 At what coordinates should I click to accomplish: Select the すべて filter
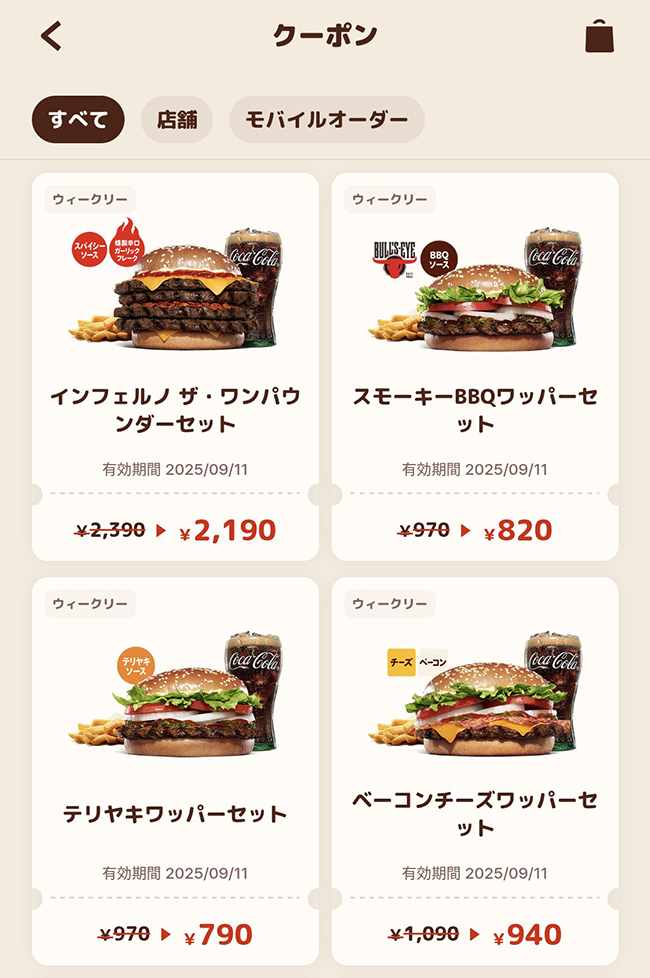[78, 120]
